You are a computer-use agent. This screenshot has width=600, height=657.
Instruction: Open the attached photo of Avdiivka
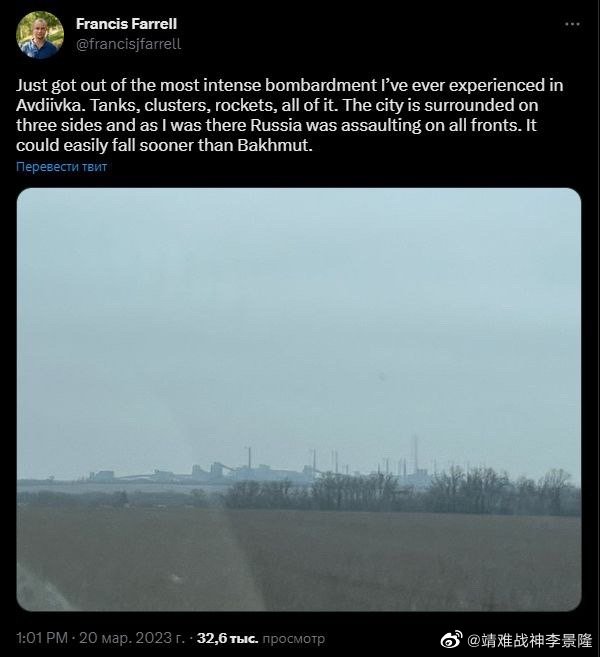299,398
